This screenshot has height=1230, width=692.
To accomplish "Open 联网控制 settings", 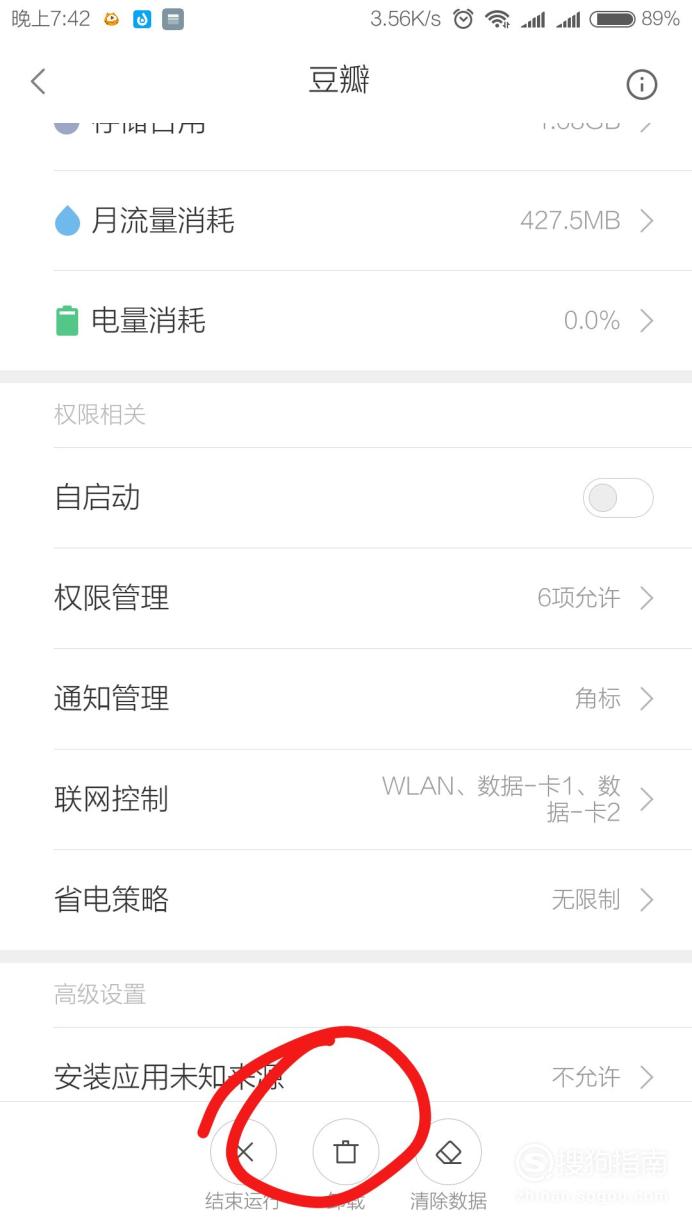I will (x=346, y=800).
